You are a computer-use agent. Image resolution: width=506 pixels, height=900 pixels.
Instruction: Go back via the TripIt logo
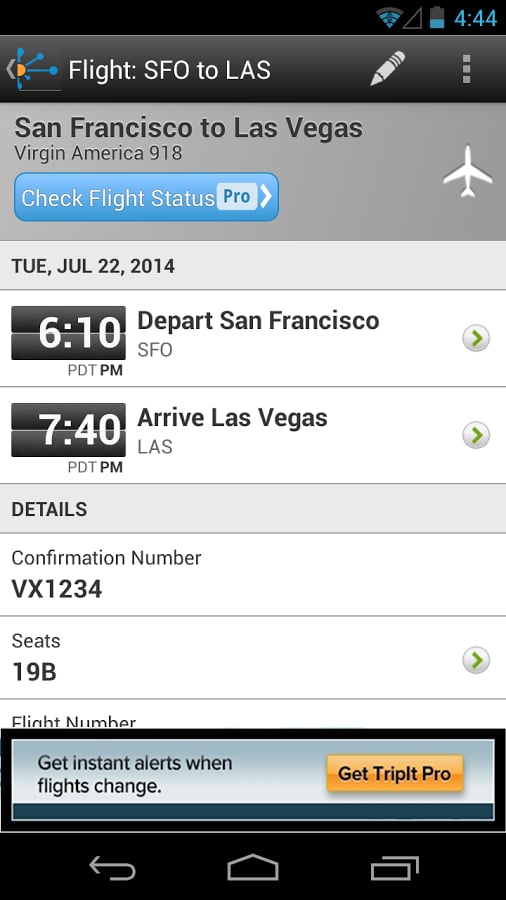pos(33,69)
